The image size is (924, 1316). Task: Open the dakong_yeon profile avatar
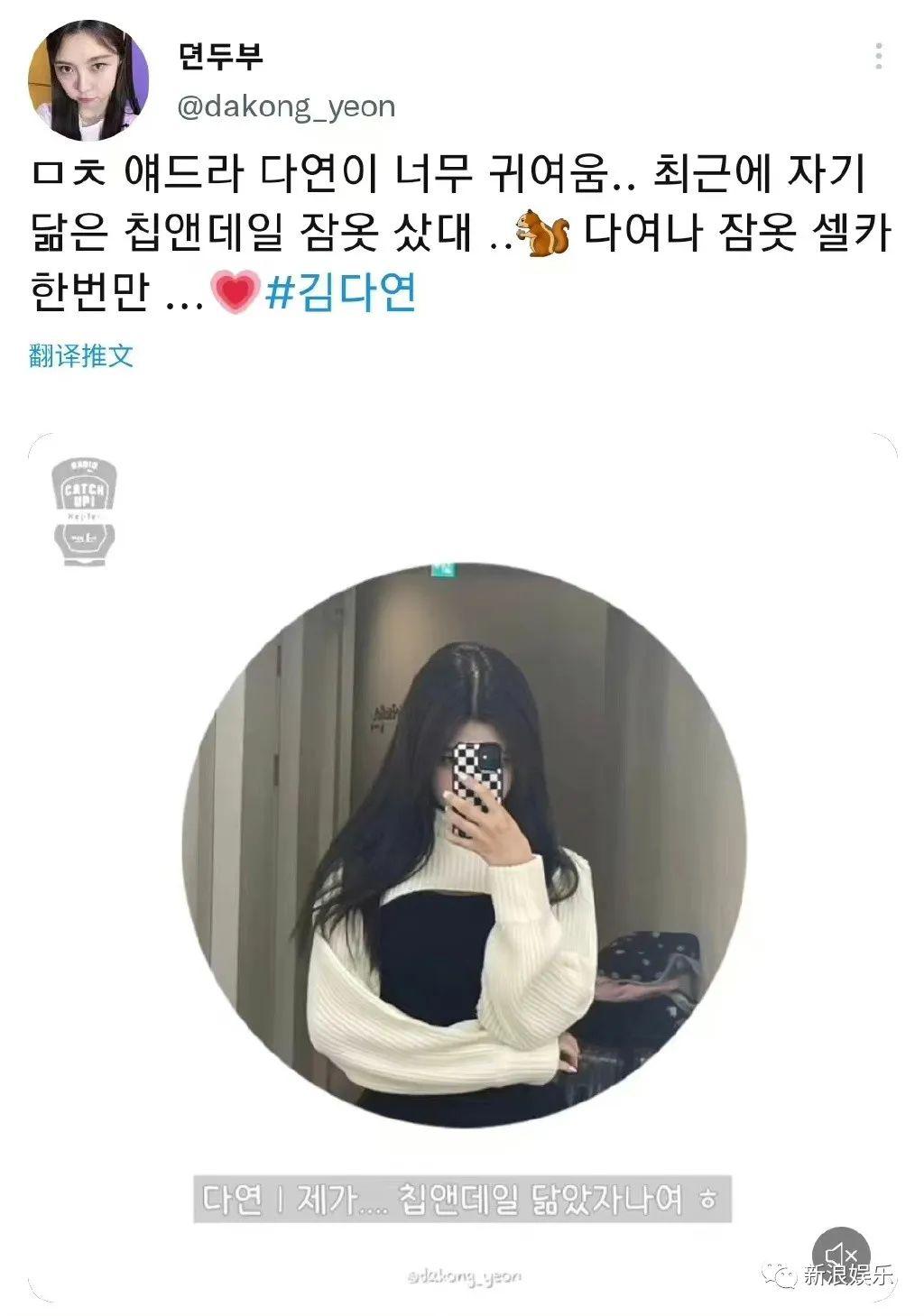88,80
